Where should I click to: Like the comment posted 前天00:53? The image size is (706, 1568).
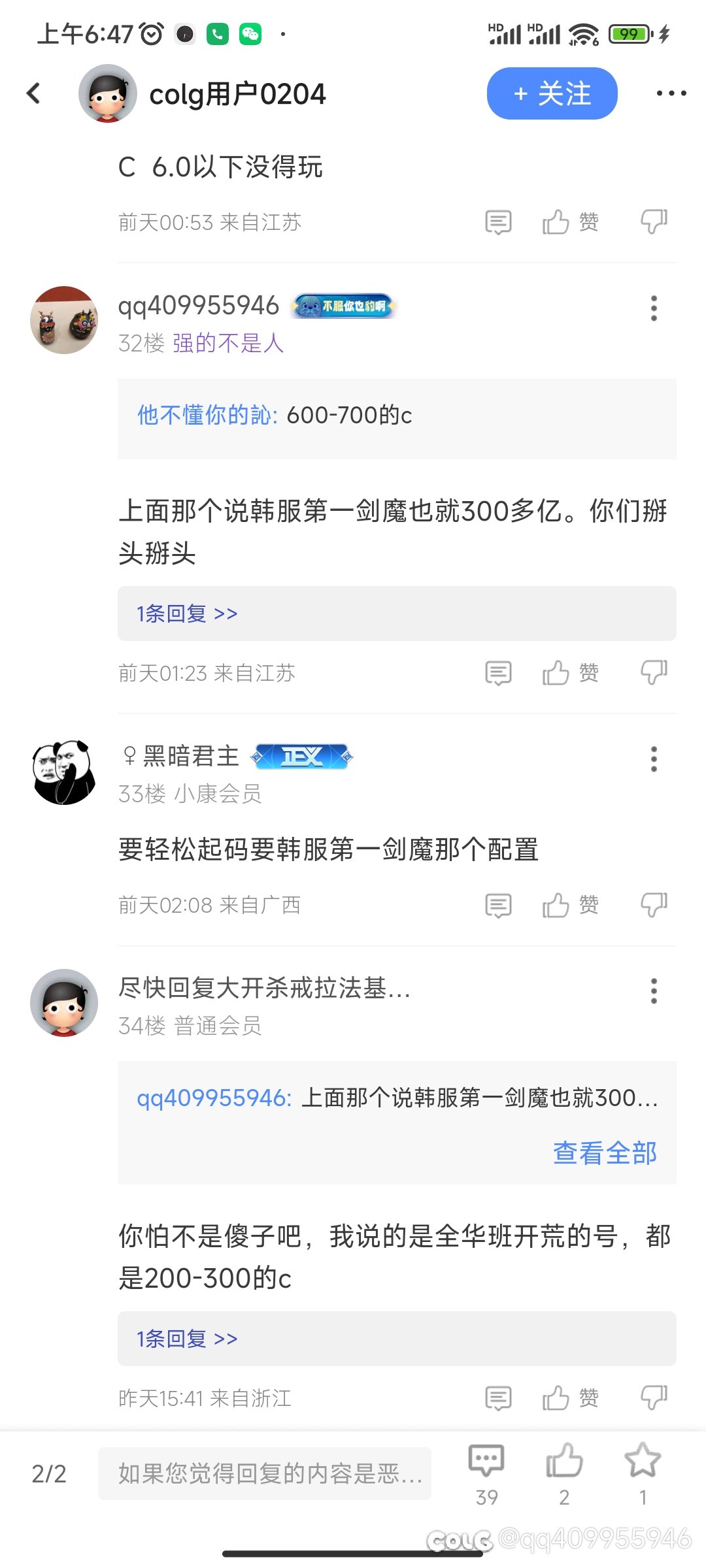pos(570,222)
